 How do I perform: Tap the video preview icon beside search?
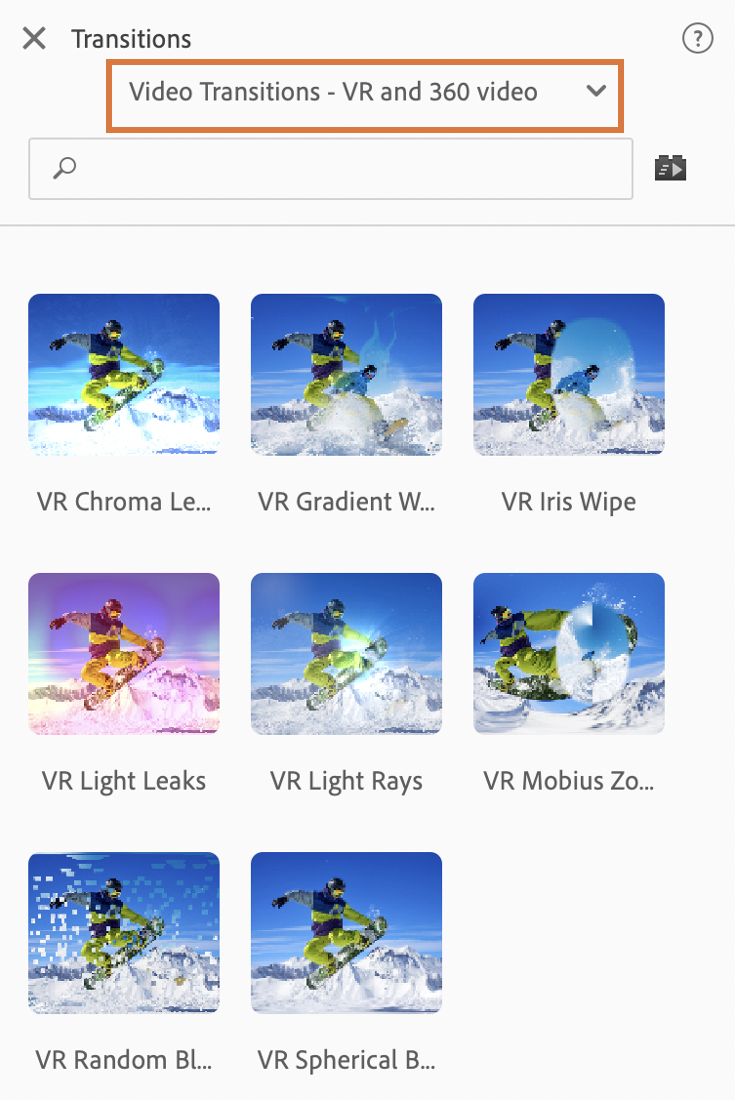[671, 168]
